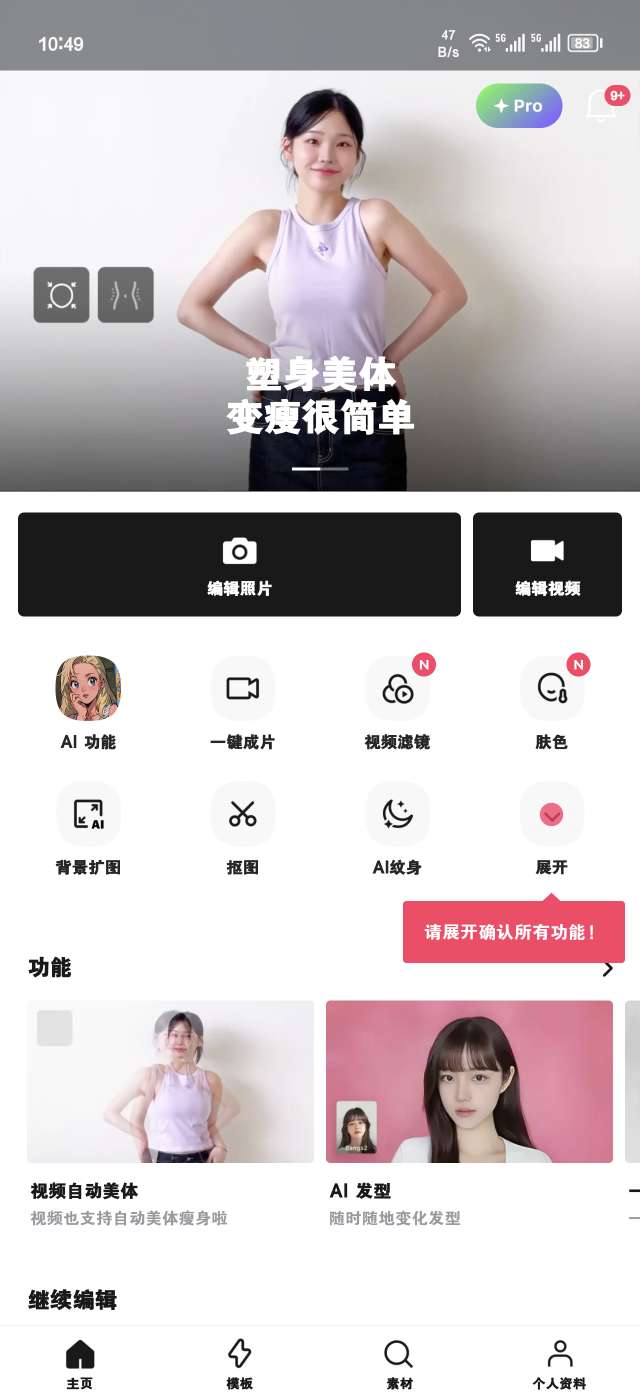The height and width of the screenshot is (1400, 640).
Task: Switch to the 模板 tab
Action: [x=239, y=1364]
